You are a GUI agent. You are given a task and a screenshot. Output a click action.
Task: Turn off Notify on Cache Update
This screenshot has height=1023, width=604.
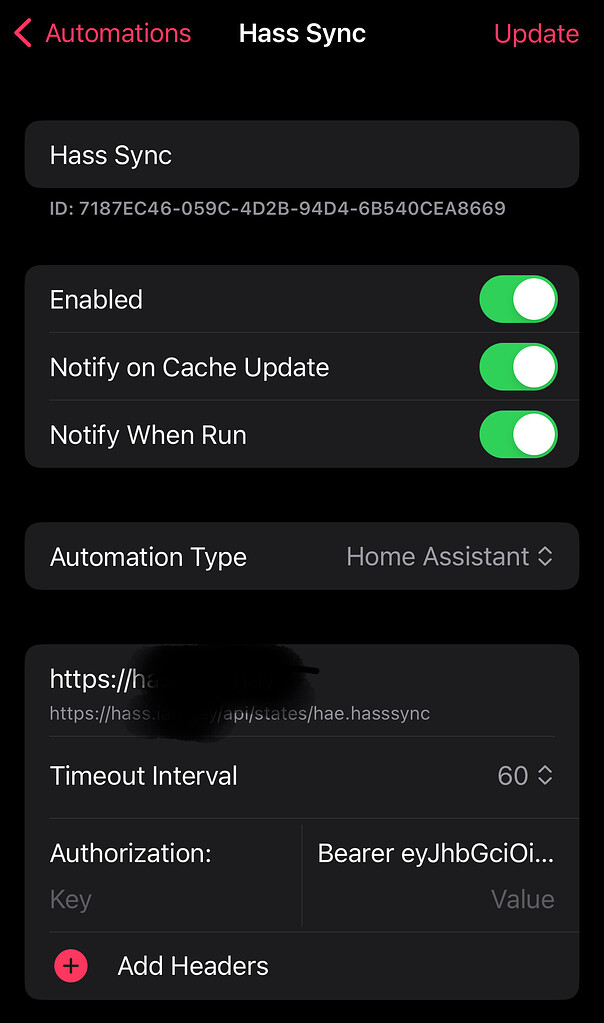tap(519, 367)
